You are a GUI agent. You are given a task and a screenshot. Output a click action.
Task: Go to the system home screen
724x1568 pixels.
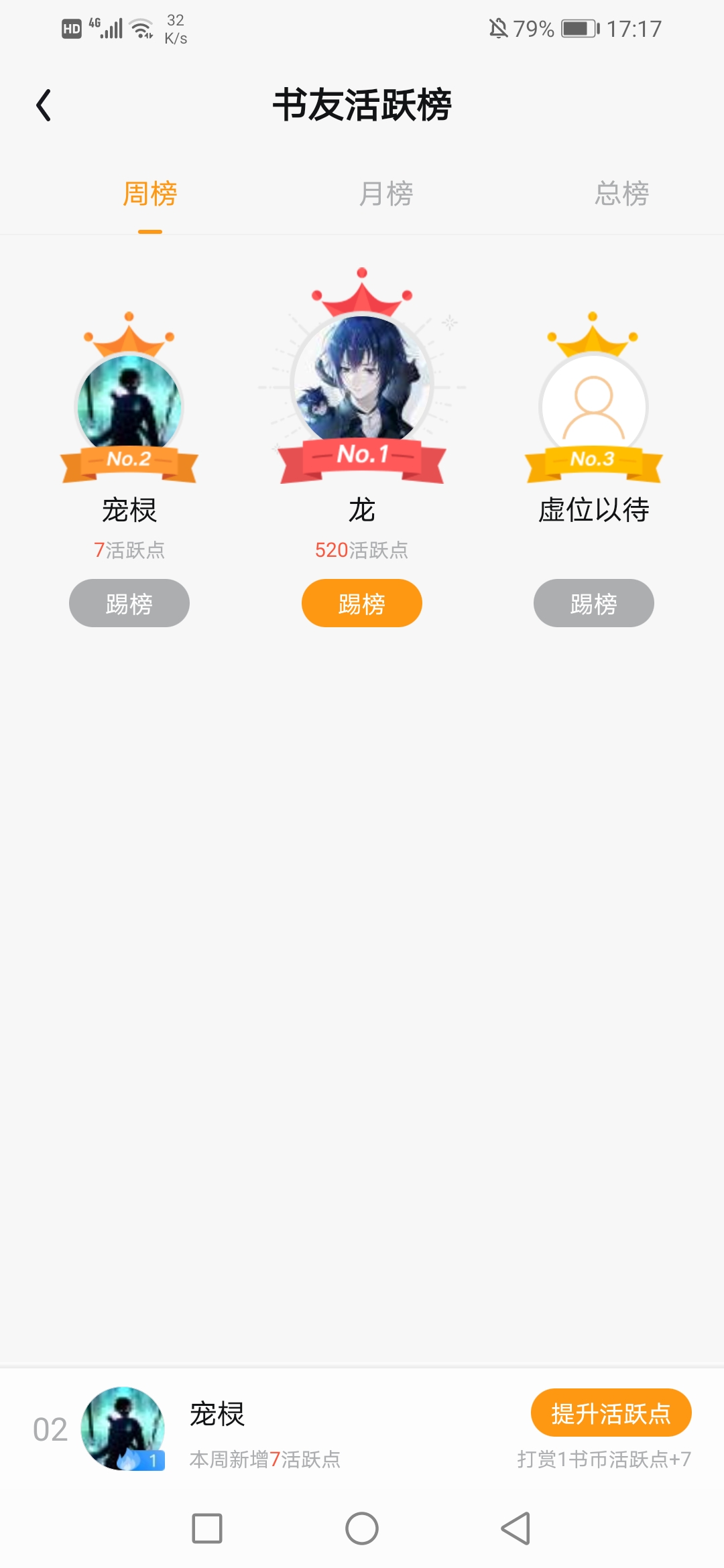(x=362, y=1528)
